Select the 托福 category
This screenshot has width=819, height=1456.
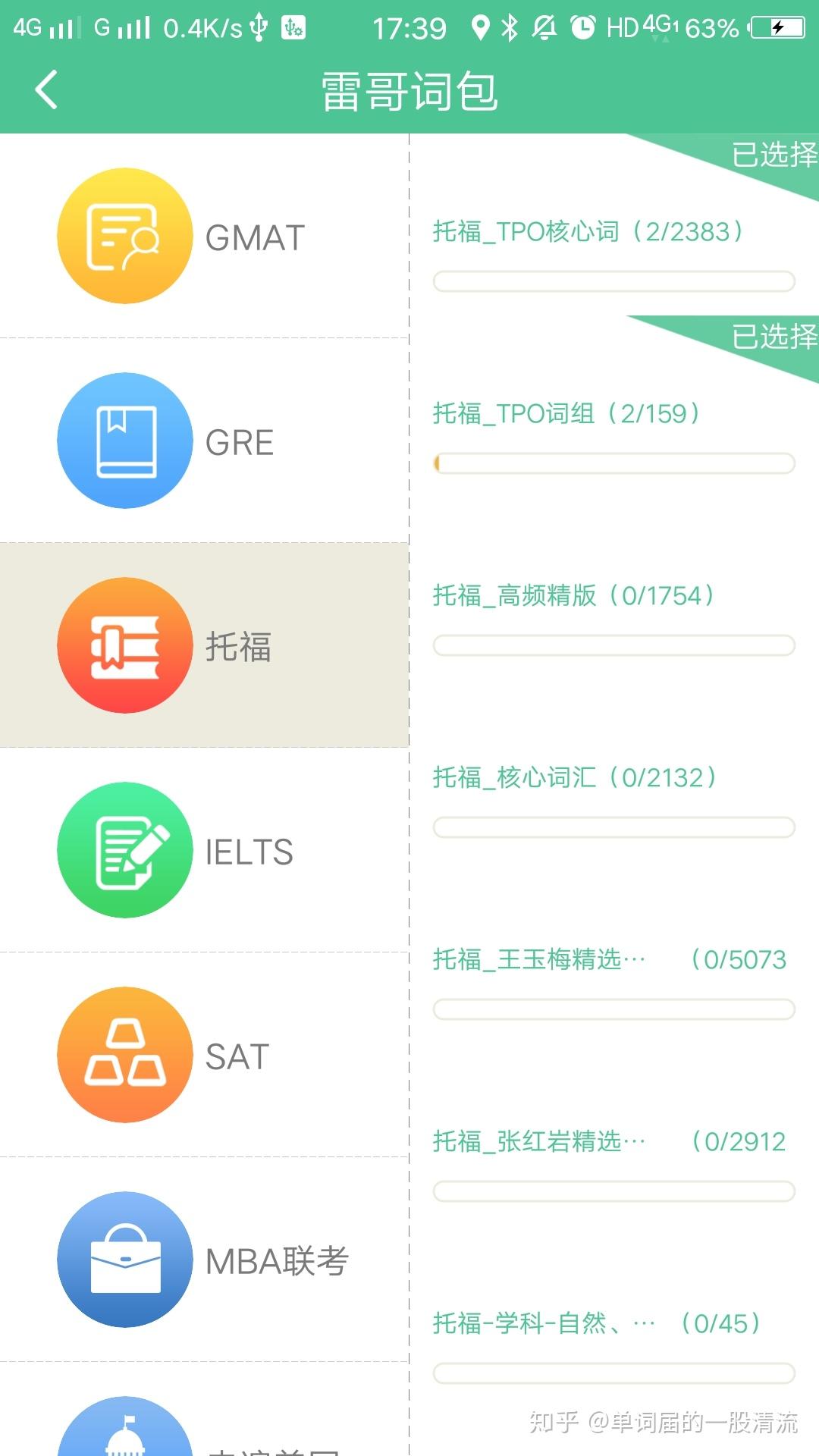(x=203, y=645)
